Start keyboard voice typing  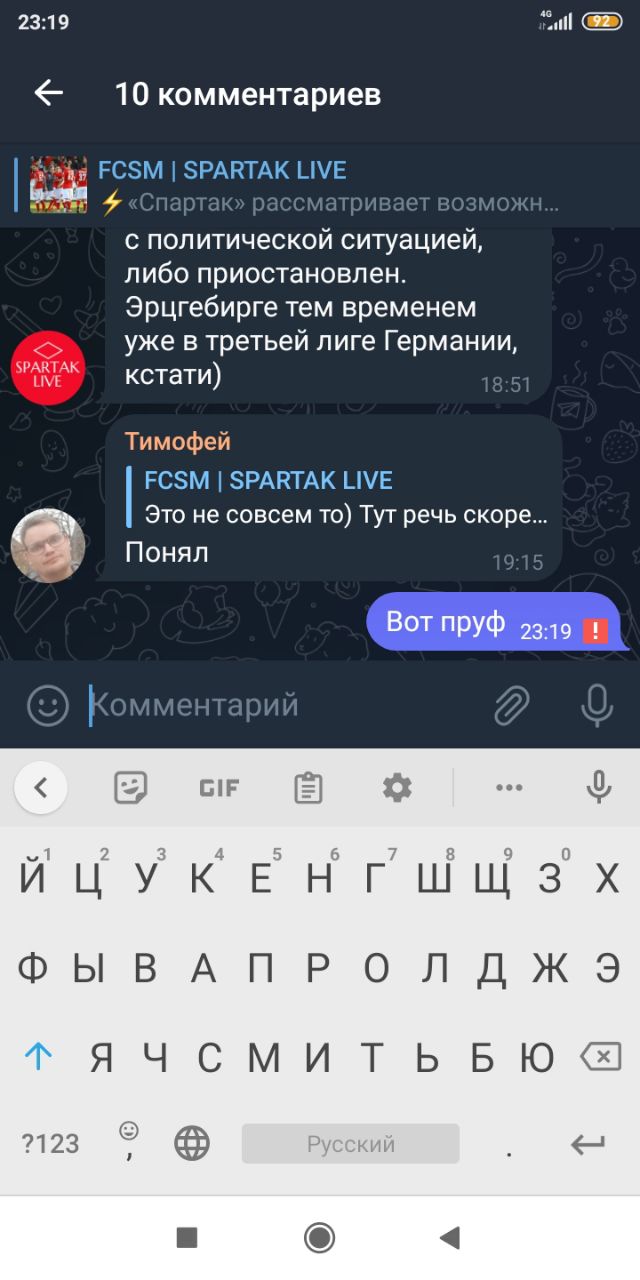pyautogui.click(x=598, y=788)
